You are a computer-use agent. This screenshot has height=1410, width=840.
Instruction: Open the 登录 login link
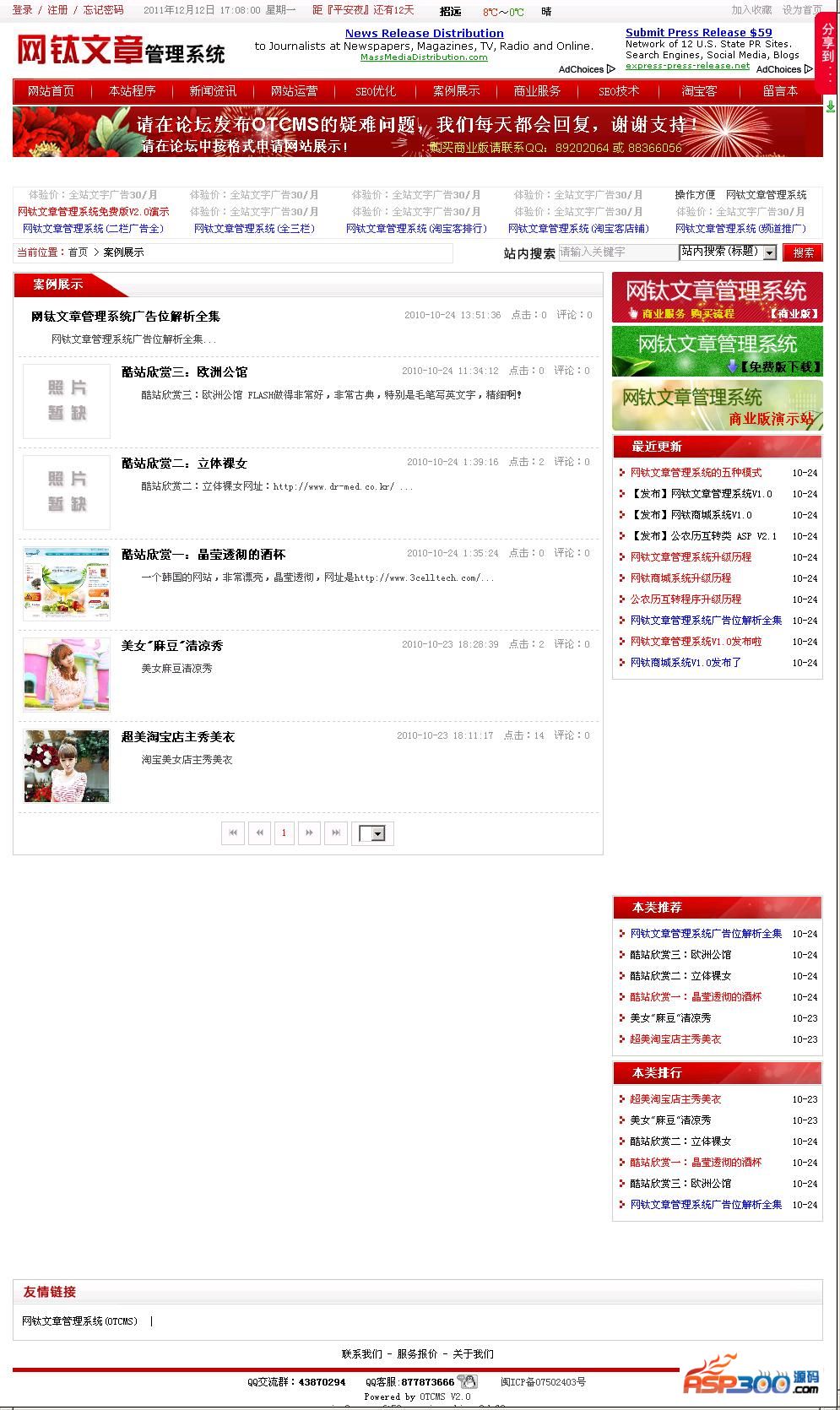[22, 10]
